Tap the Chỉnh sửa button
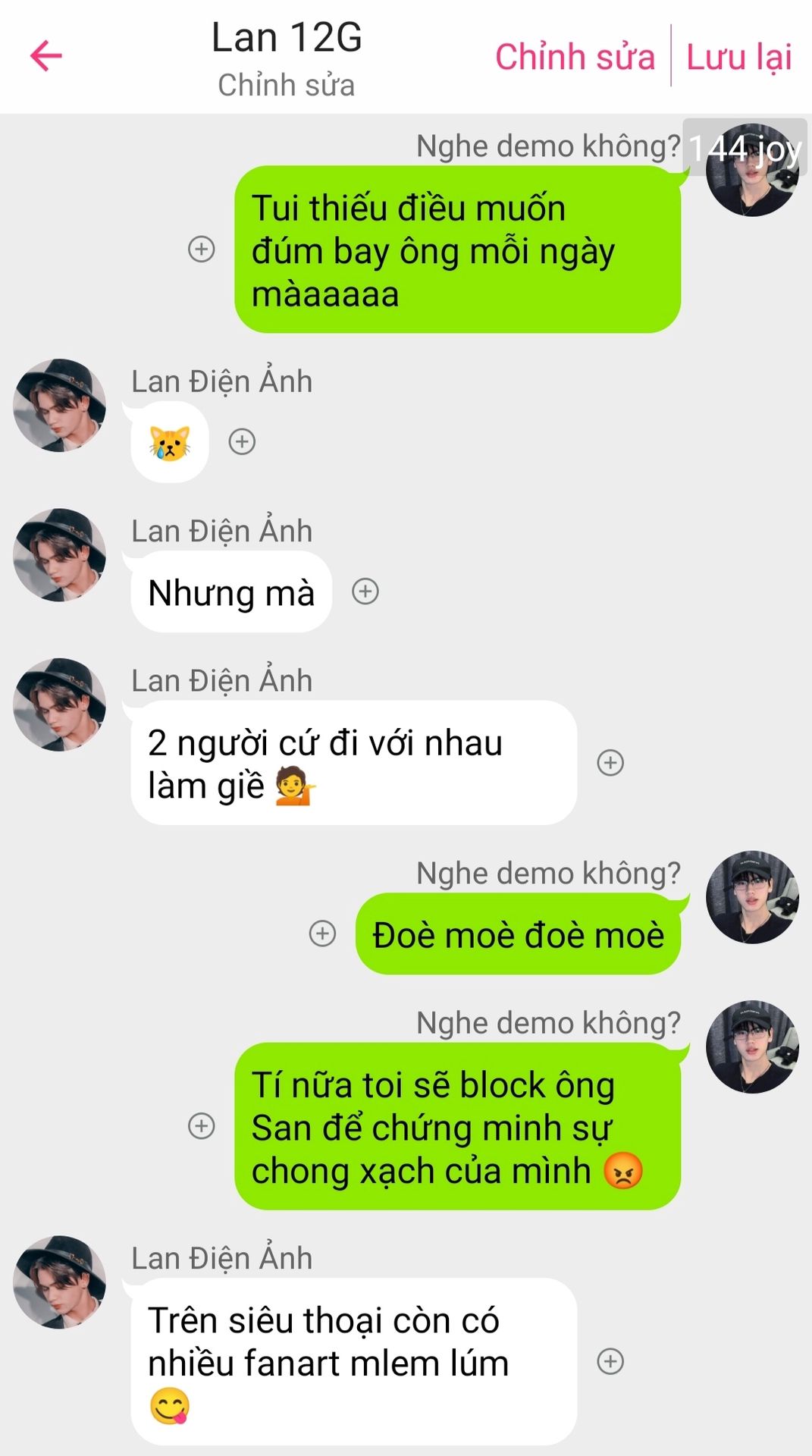The height and width of the screenshot is (1456, 812). click(575, 58)
